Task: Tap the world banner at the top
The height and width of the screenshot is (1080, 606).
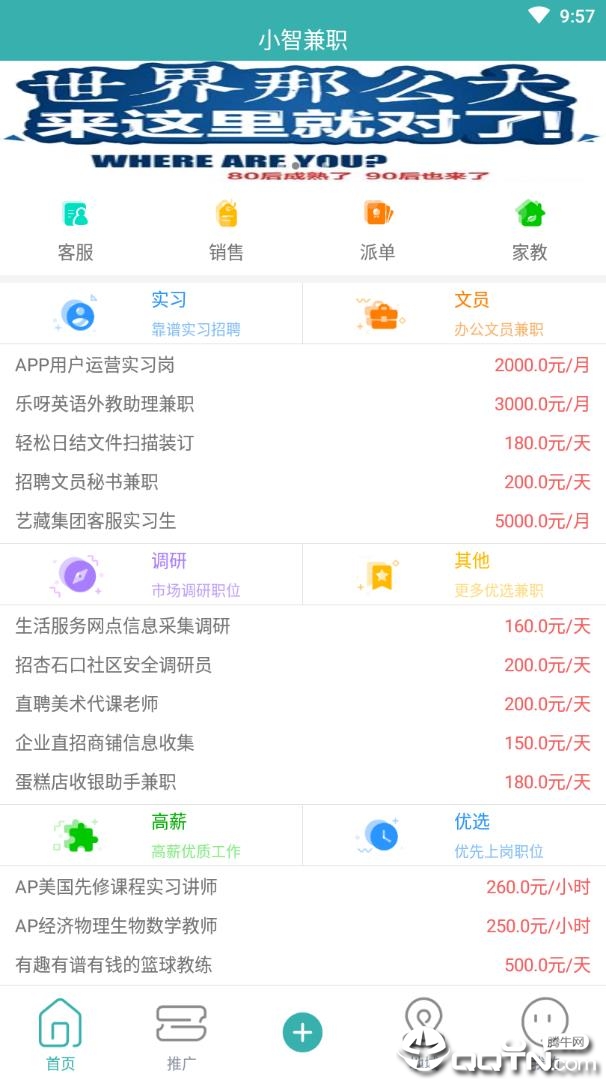Action: pyautogui.click(x=302, y=120)
